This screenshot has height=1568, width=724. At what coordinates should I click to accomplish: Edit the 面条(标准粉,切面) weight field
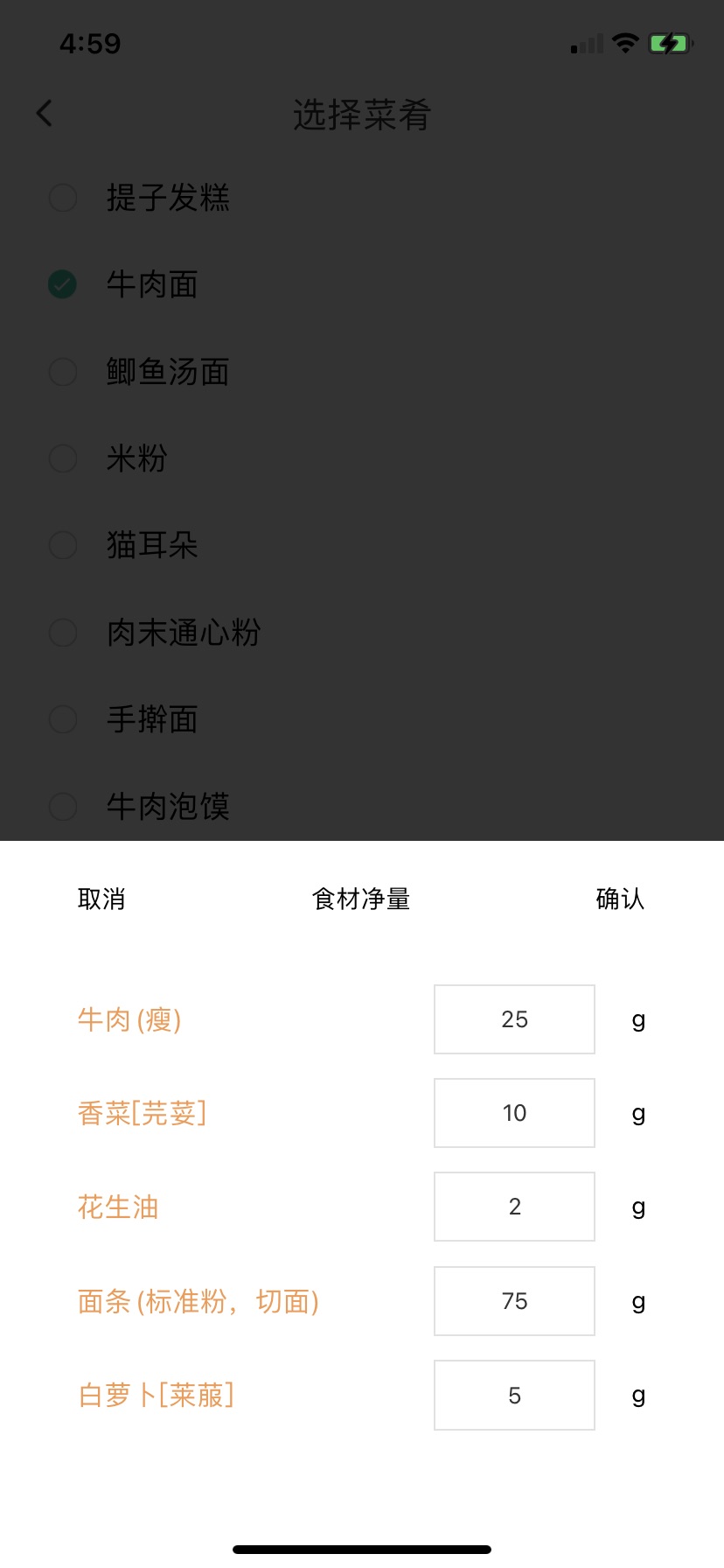[514, 1301]
